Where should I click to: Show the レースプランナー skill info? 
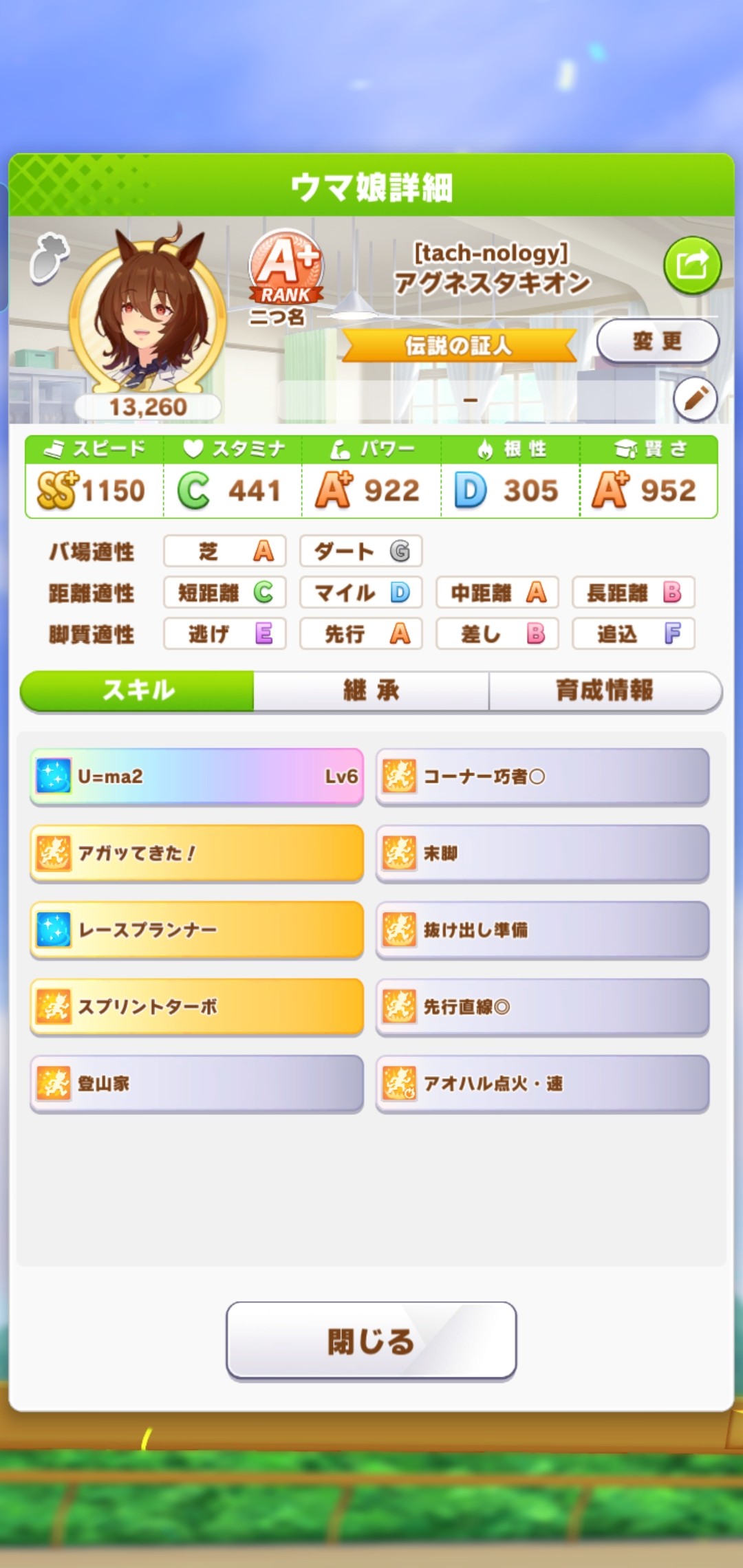click(197, 930)
